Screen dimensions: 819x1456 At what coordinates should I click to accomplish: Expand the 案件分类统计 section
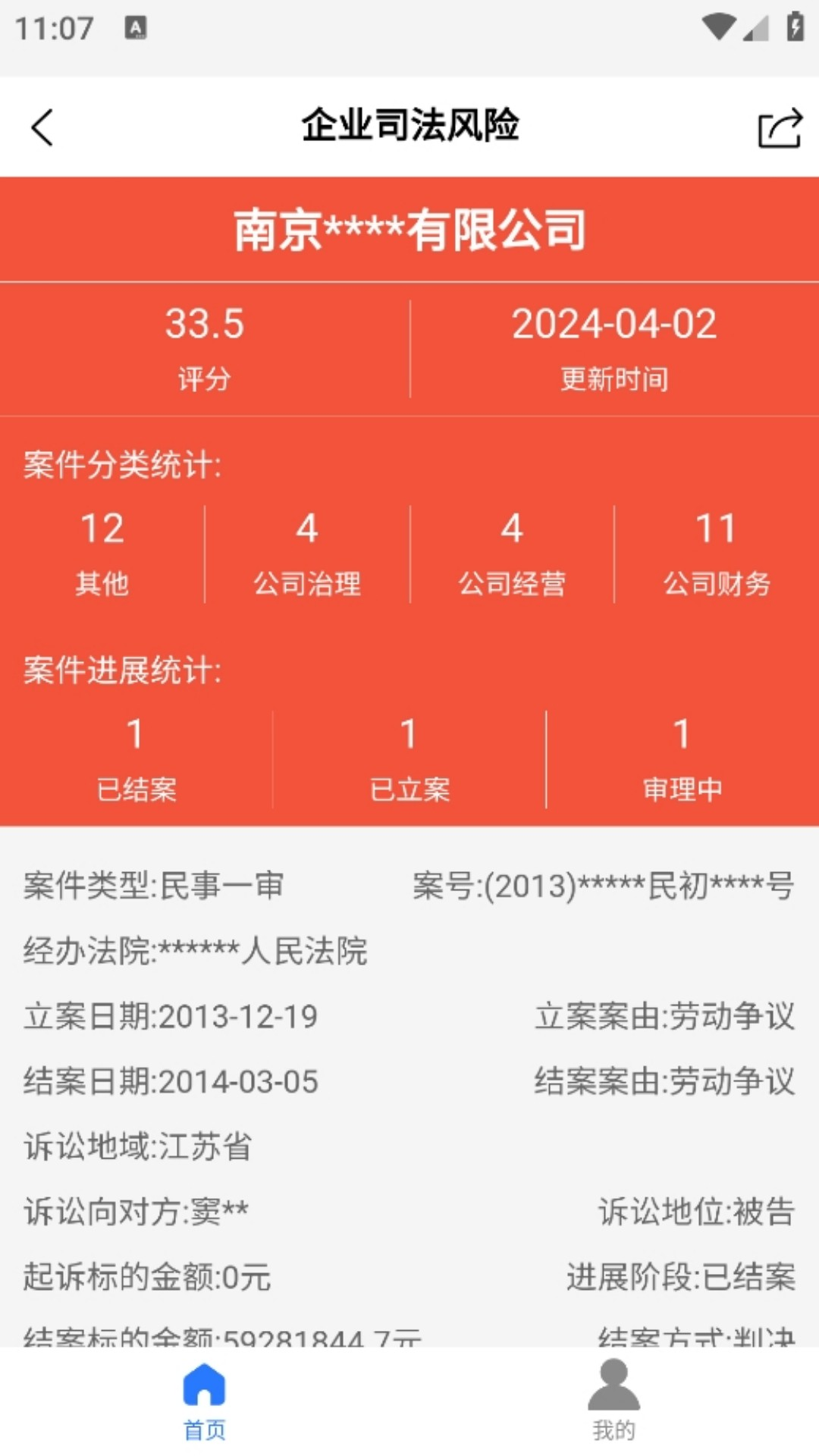pyautogui.click(x=121, y=466)
